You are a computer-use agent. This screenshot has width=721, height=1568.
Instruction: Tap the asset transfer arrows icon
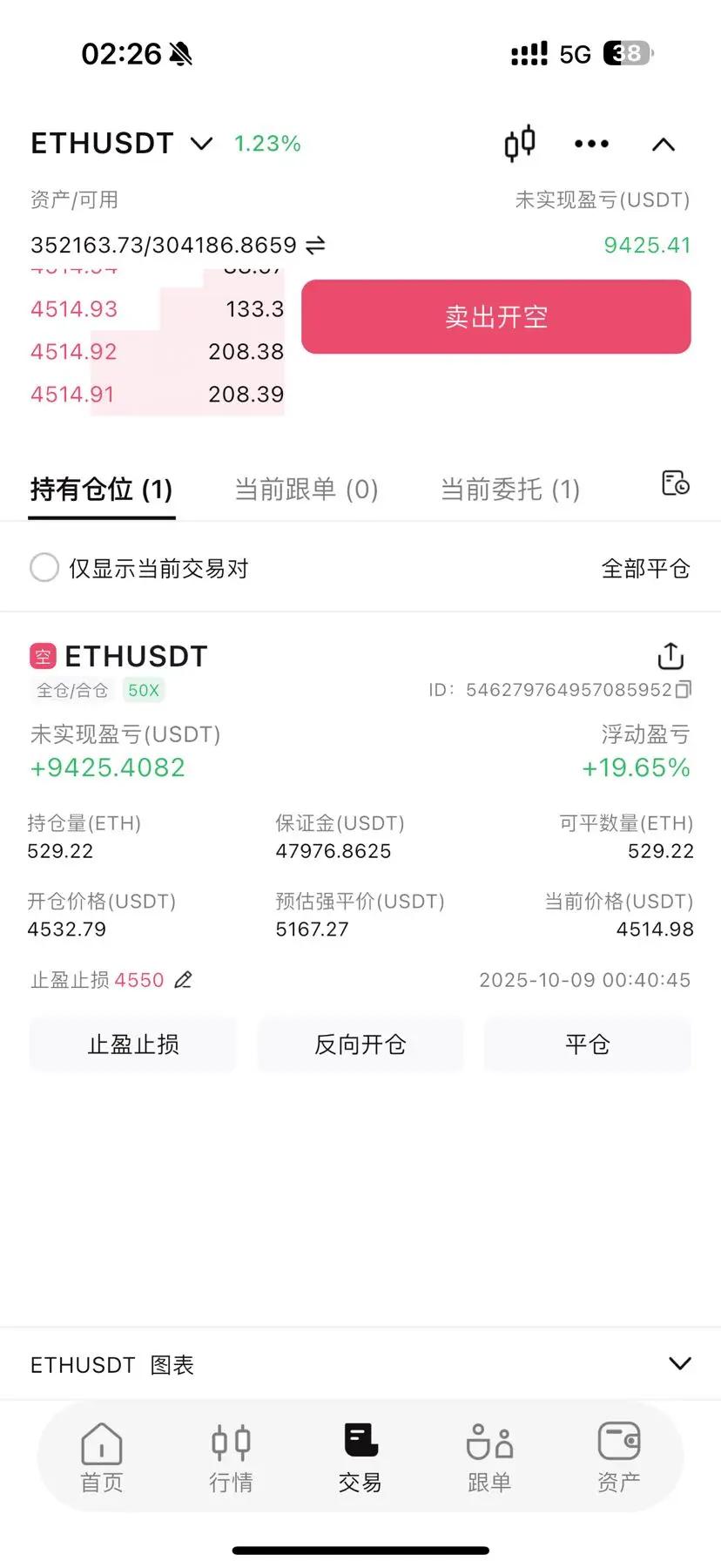[x=315, y=246]
